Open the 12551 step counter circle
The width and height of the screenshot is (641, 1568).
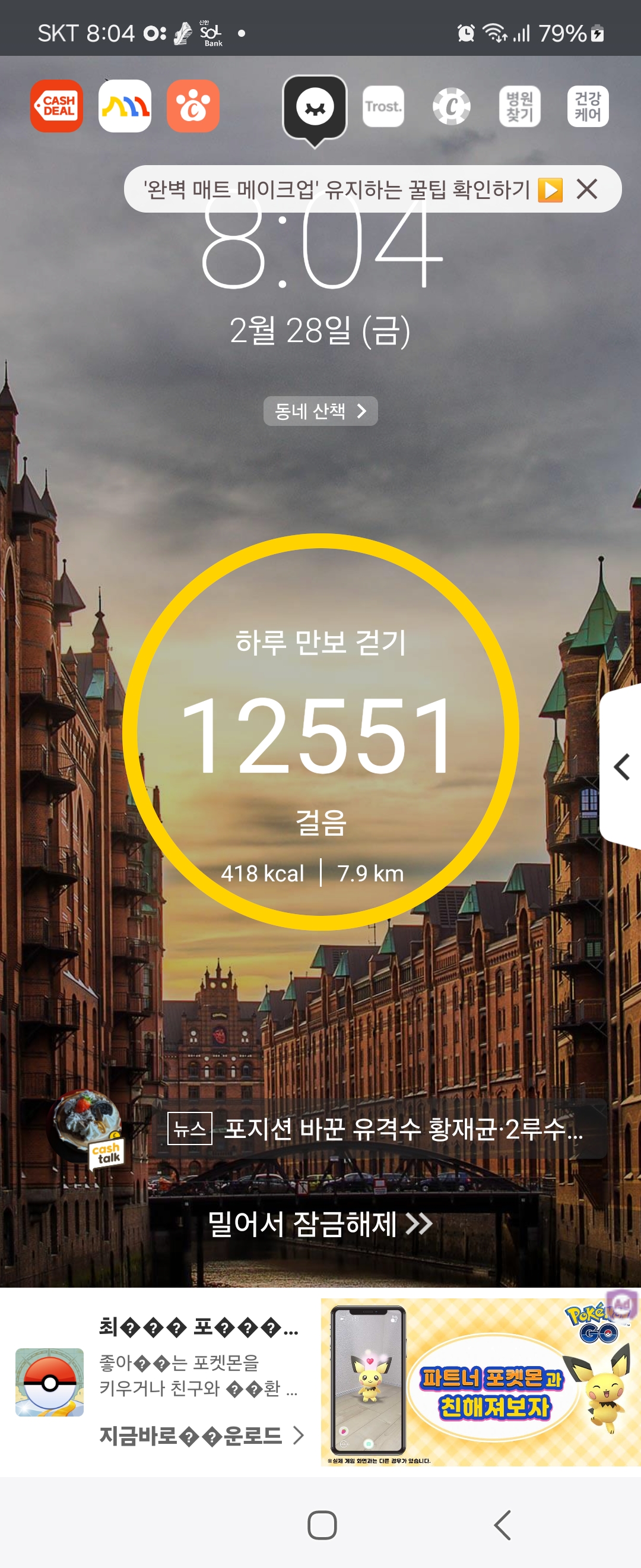click(x=320, y=732)
